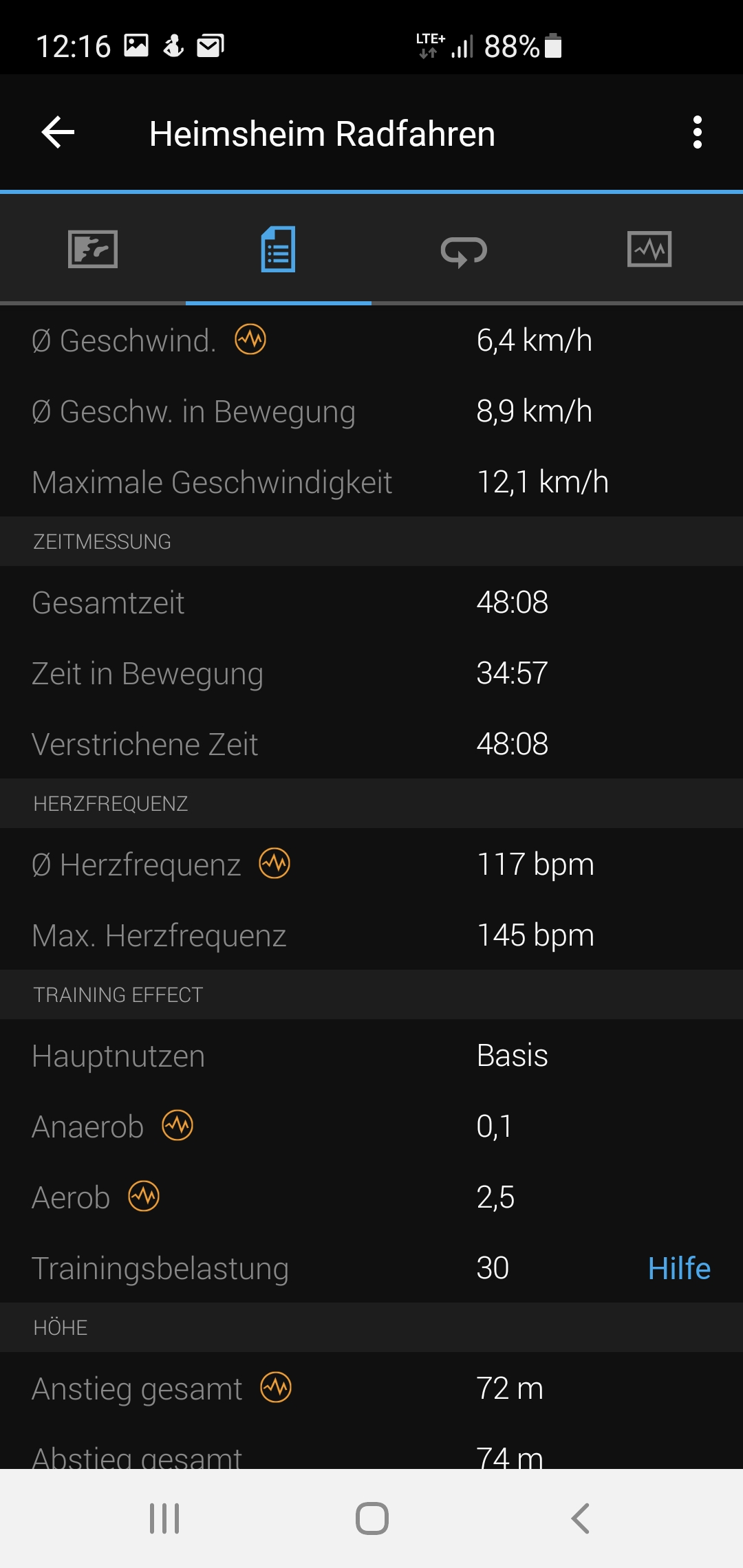Open recent apps from navigation bar
The height and width of the screenshot is (1568, 743).
click(164, 1518)
